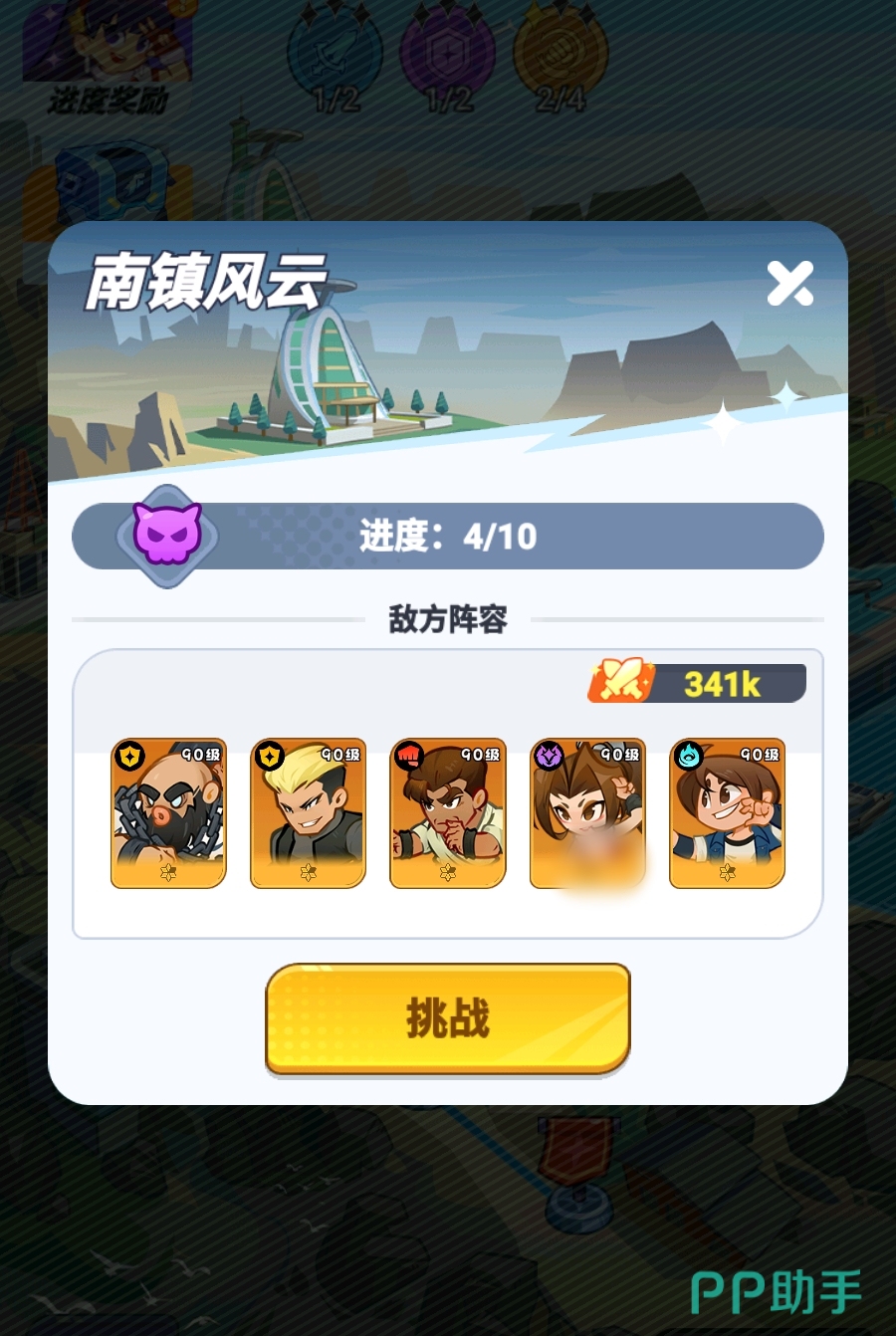Open the brown-haired fighter in white gi
This screenshot has width=896, height=1336.
coord(448,813)
